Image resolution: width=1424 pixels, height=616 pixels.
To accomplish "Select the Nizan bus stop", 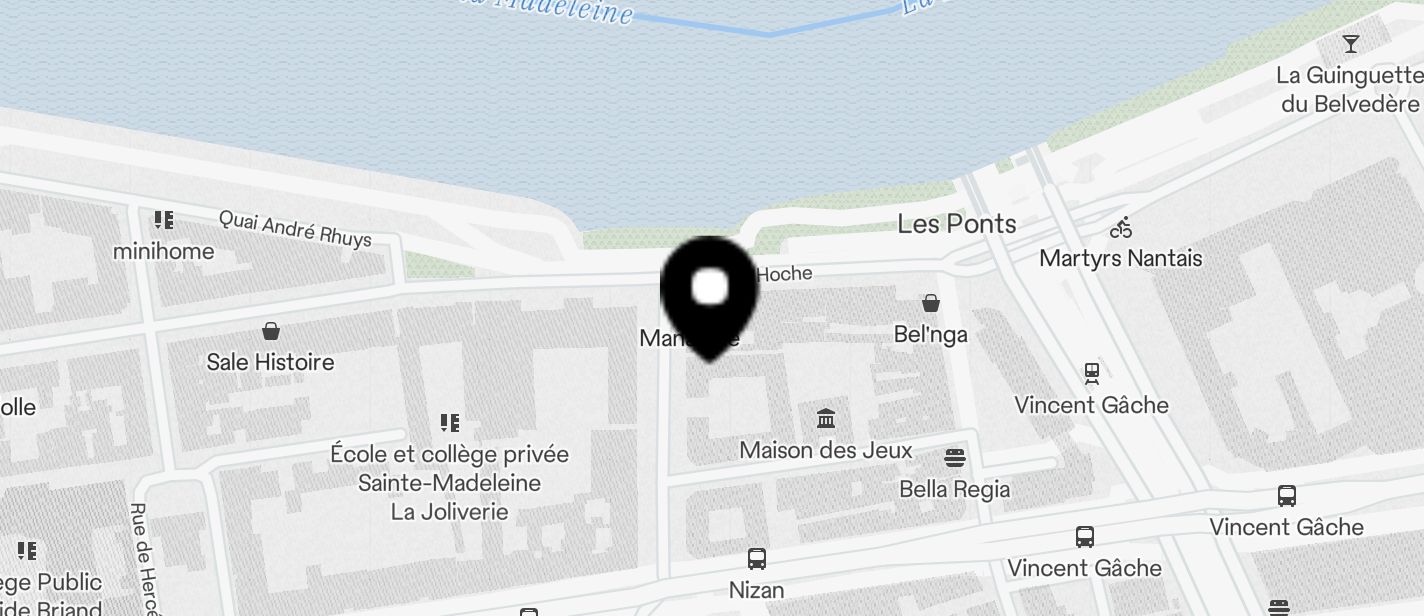I will (757, 559).
